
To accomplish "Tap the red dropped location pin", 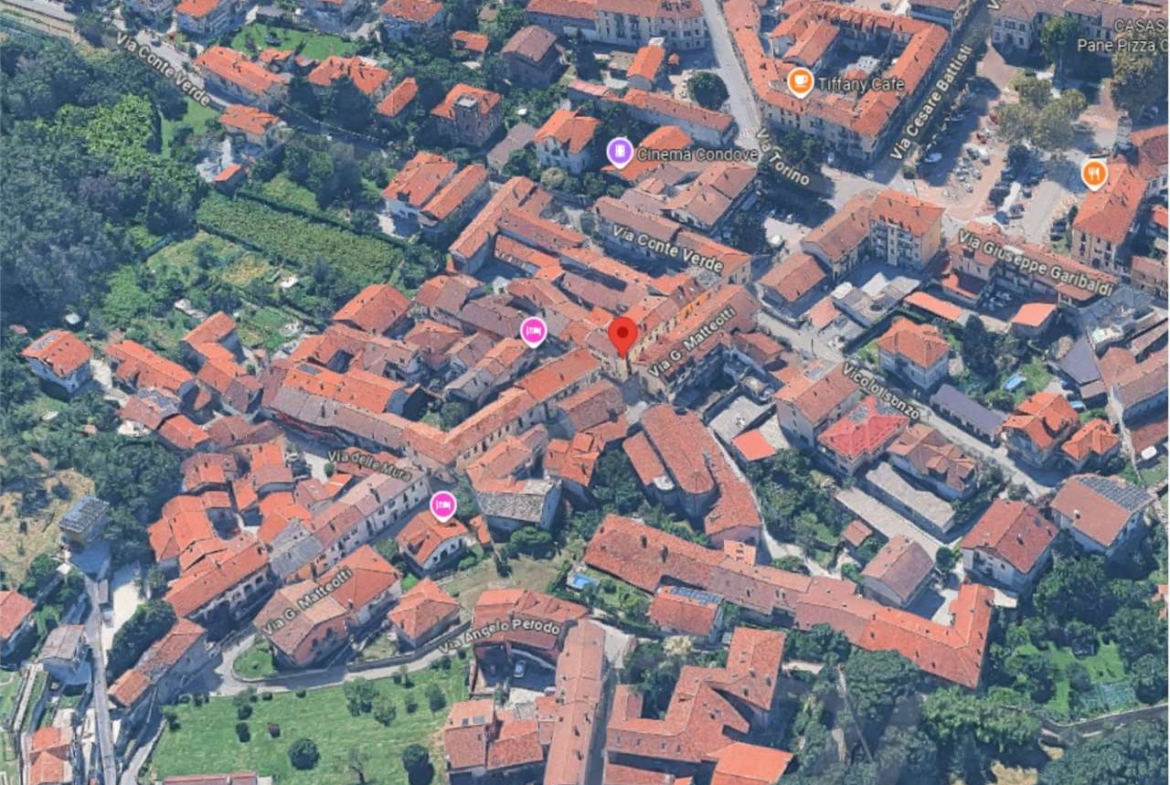I will 623,335.
